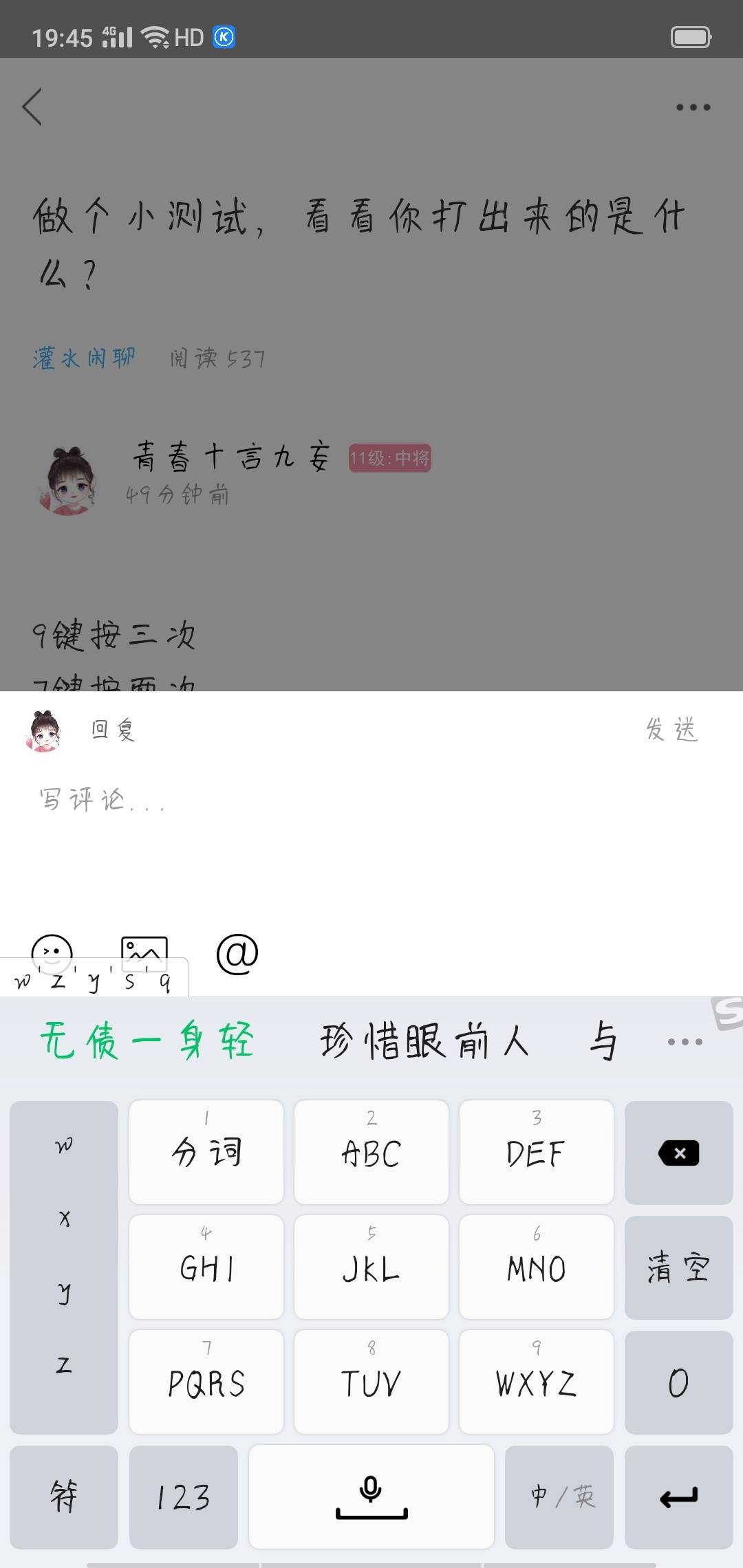Tap the 9 WXYZ key
This screenshot has height=1568, width=743.
(x=536, y=1382)
